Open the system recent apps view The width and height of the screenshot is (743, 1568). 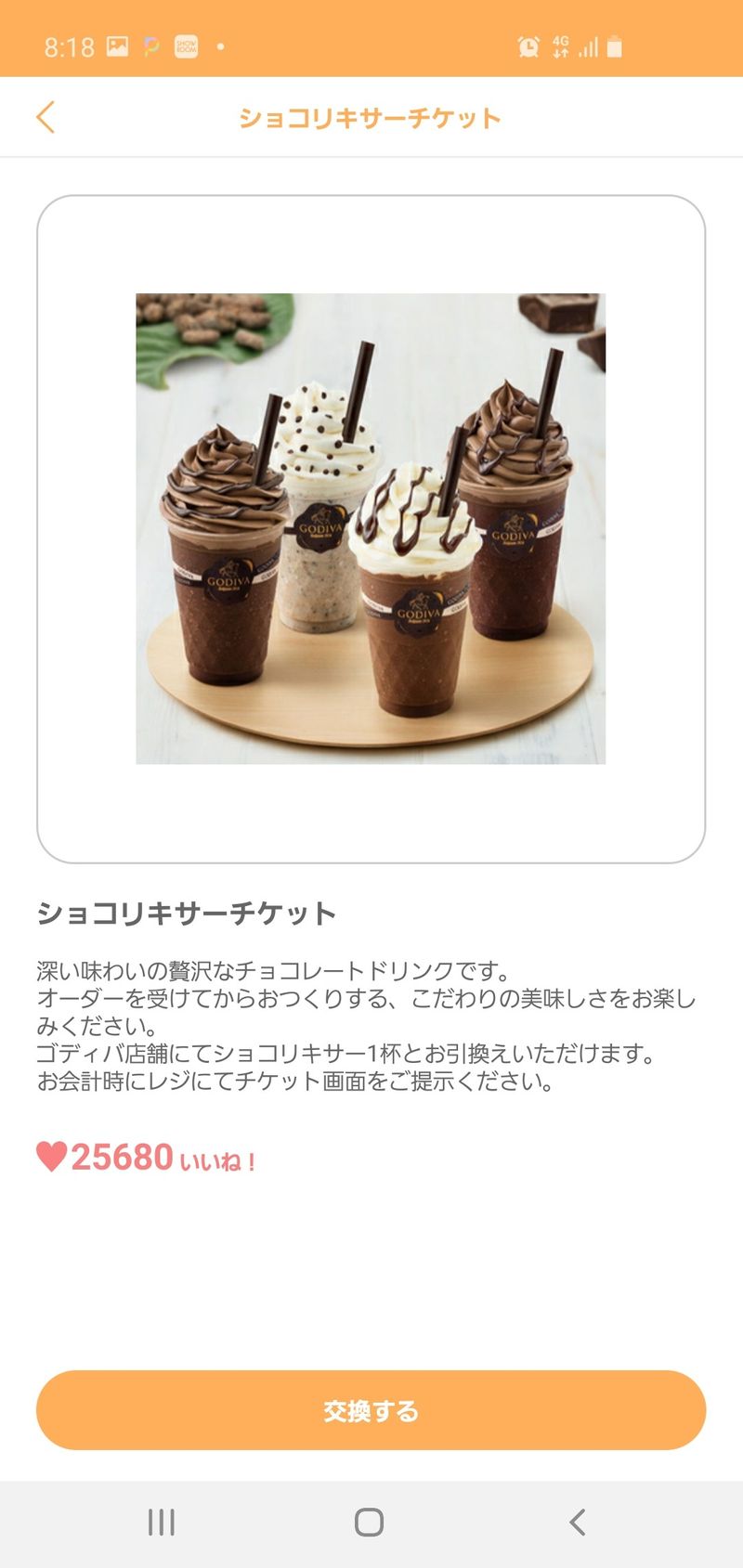tap(162, 1523)
